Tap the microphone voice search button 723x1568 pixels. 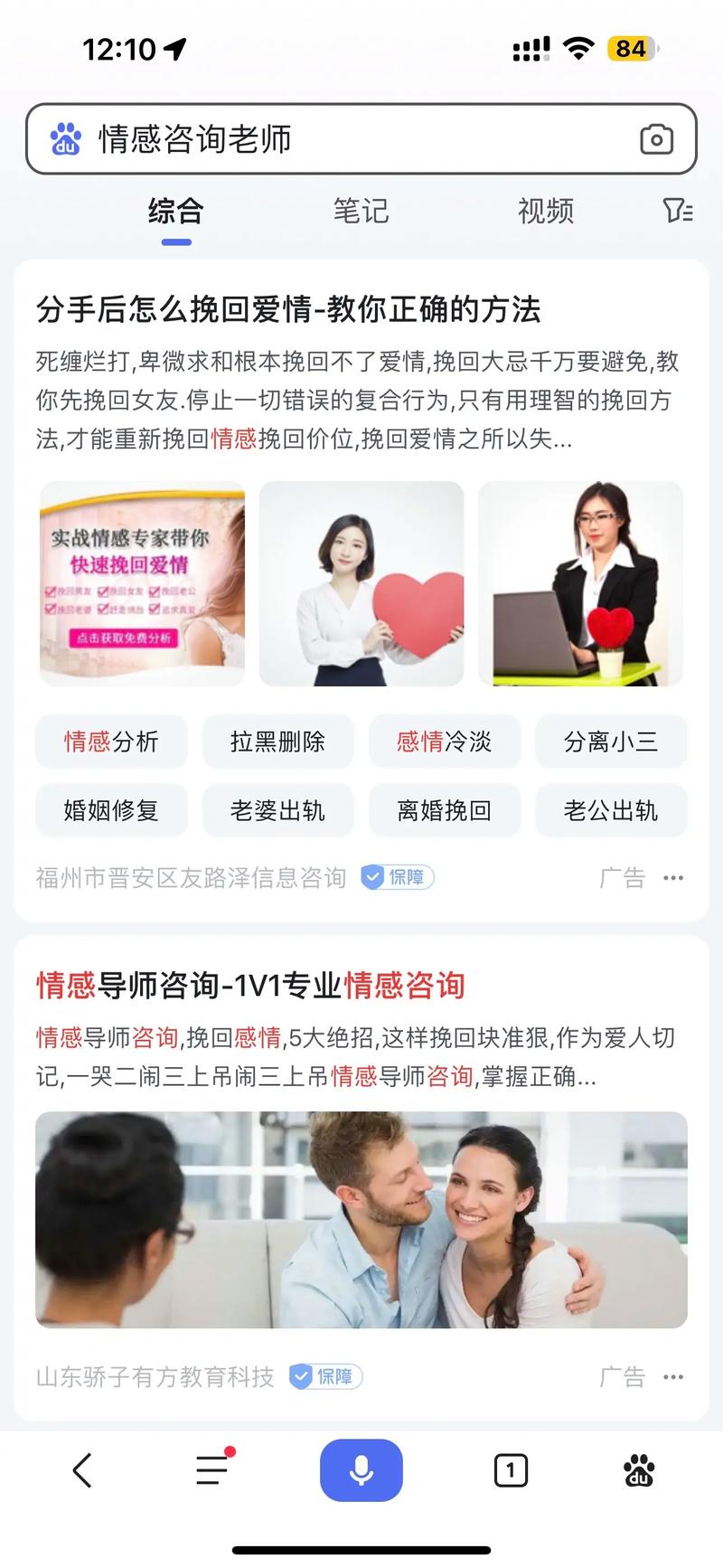(361, 1469)
